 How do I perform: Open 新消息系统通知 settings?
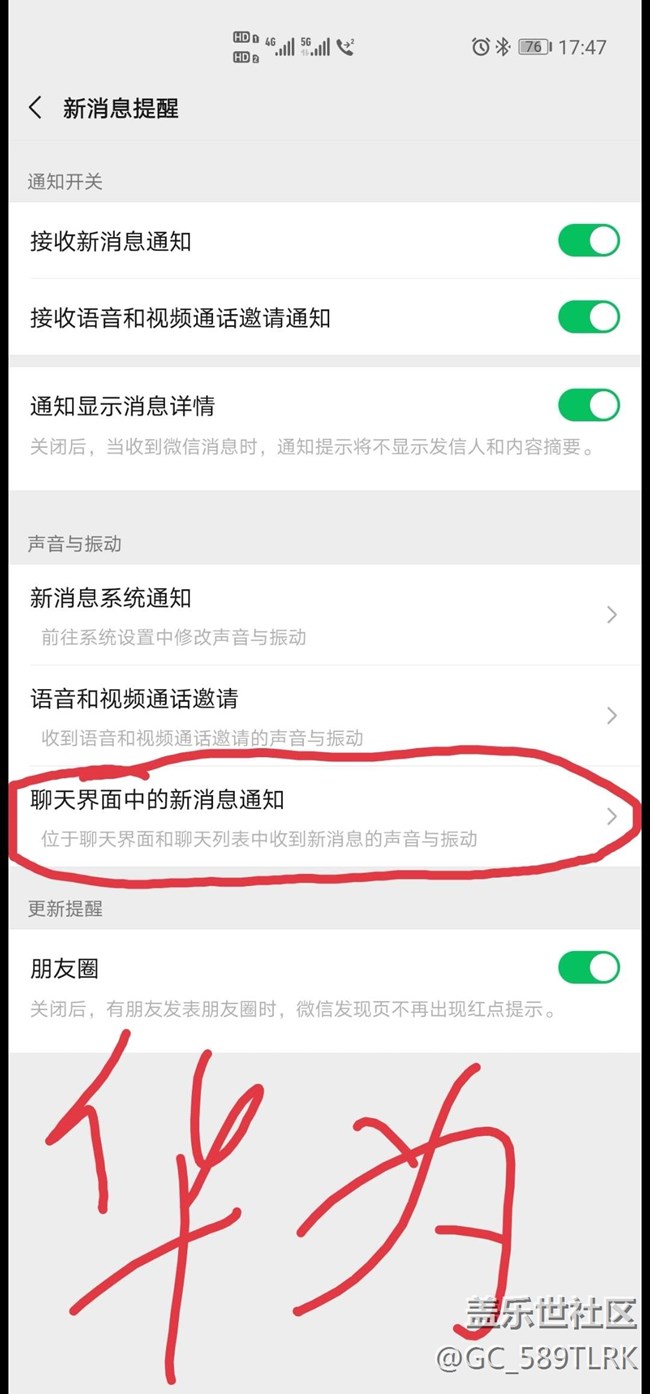click(x=324, y=615)
